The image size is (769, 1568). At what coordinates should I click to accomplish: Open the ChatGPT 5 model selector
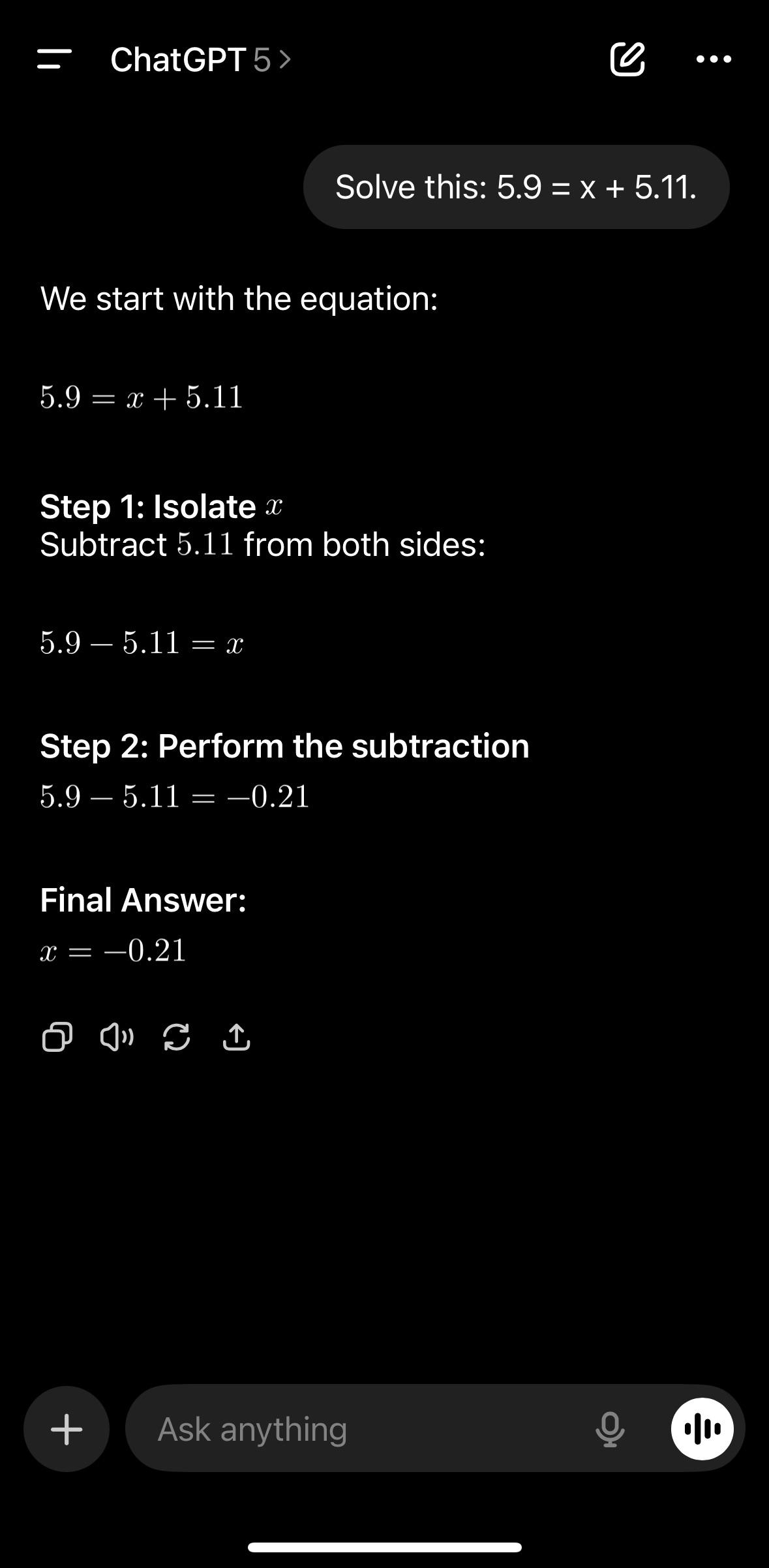tap(201, 60)
